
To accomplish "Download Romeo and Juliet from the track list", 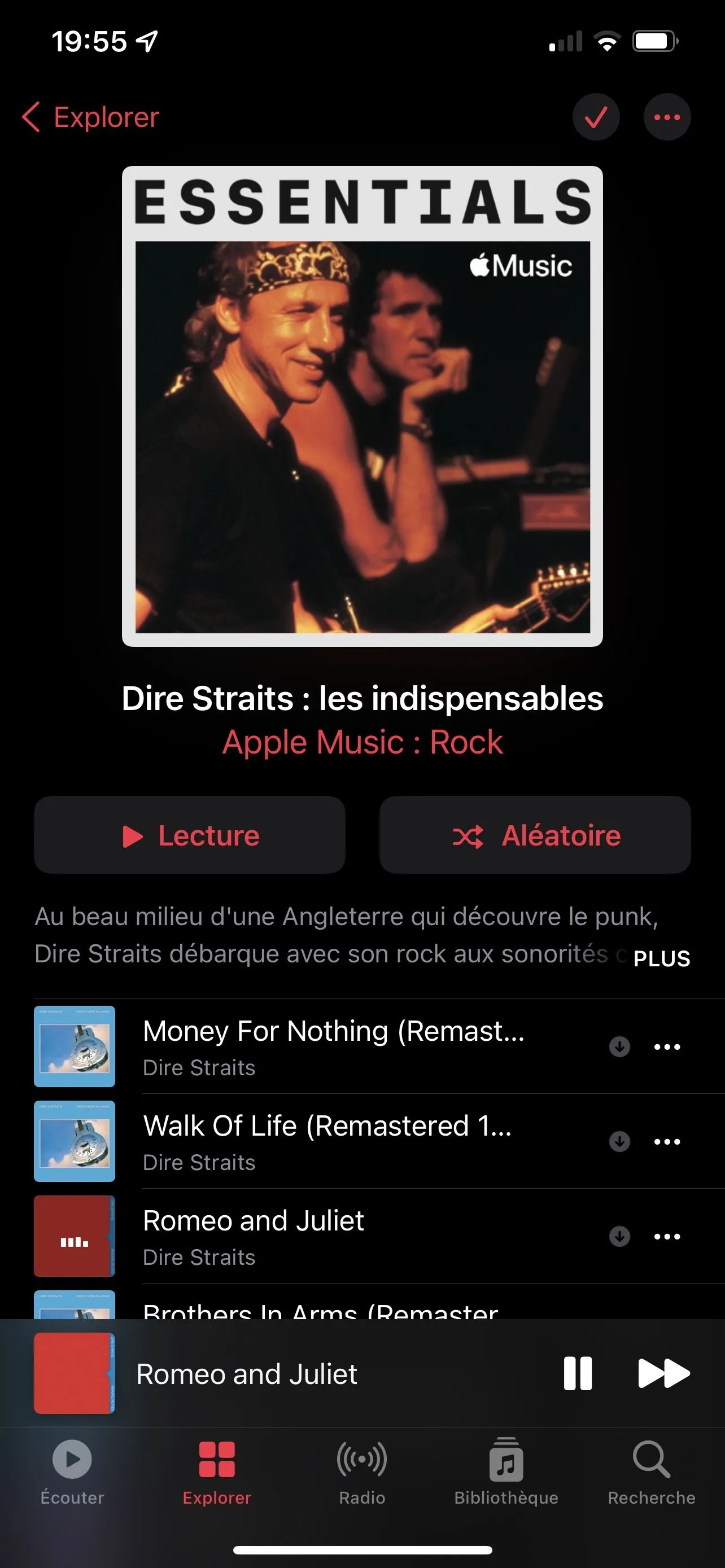I will click(x=619, y=1236).
